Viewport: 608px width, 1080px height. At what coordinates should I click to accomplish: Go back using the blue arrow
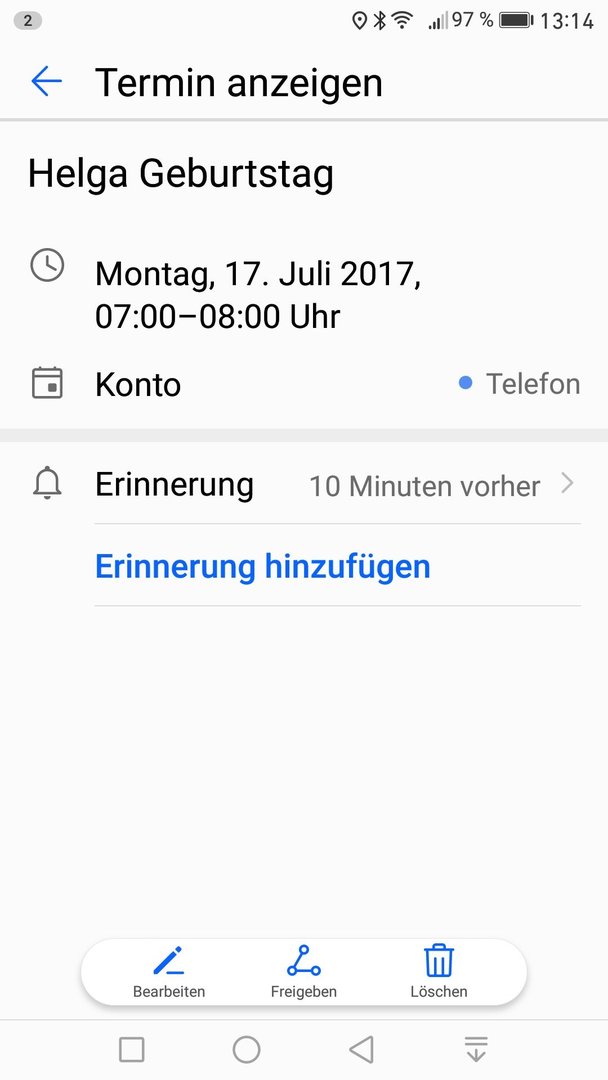click(46, 81)
